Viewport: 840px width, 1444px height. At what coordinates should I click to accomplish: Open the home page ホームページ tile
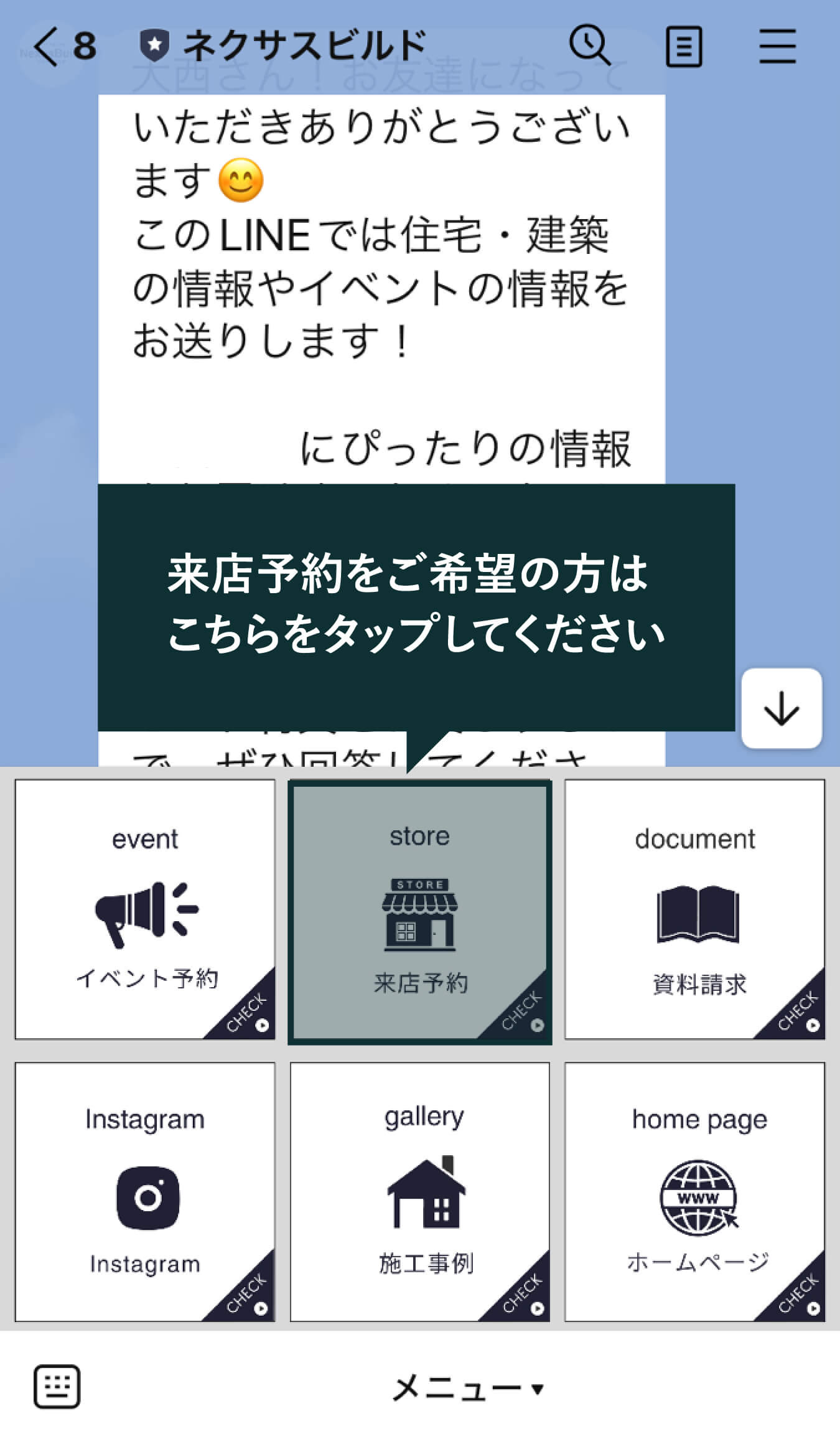coord(695,1191)
